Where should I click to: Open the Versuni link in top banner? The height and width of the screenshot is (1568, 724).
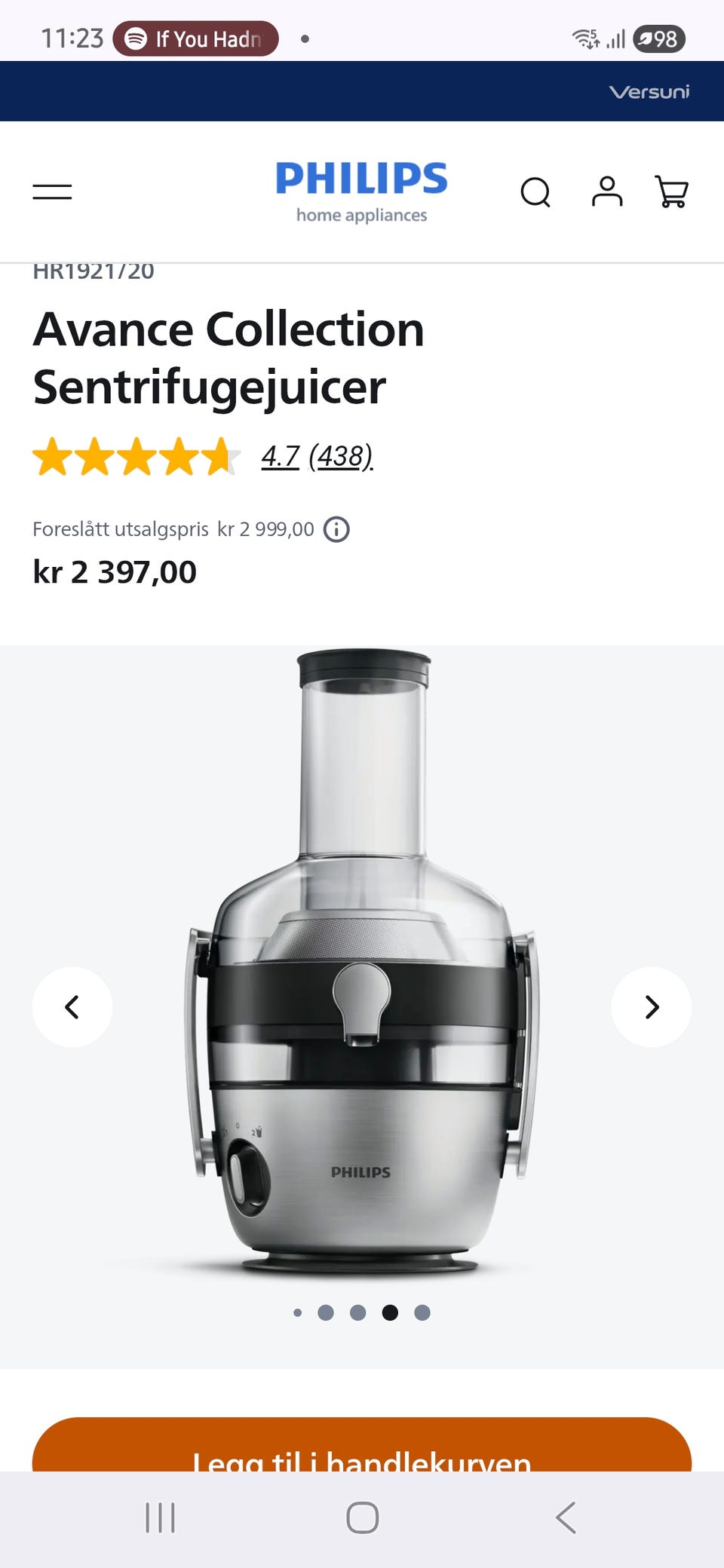[x=649, y=92]
